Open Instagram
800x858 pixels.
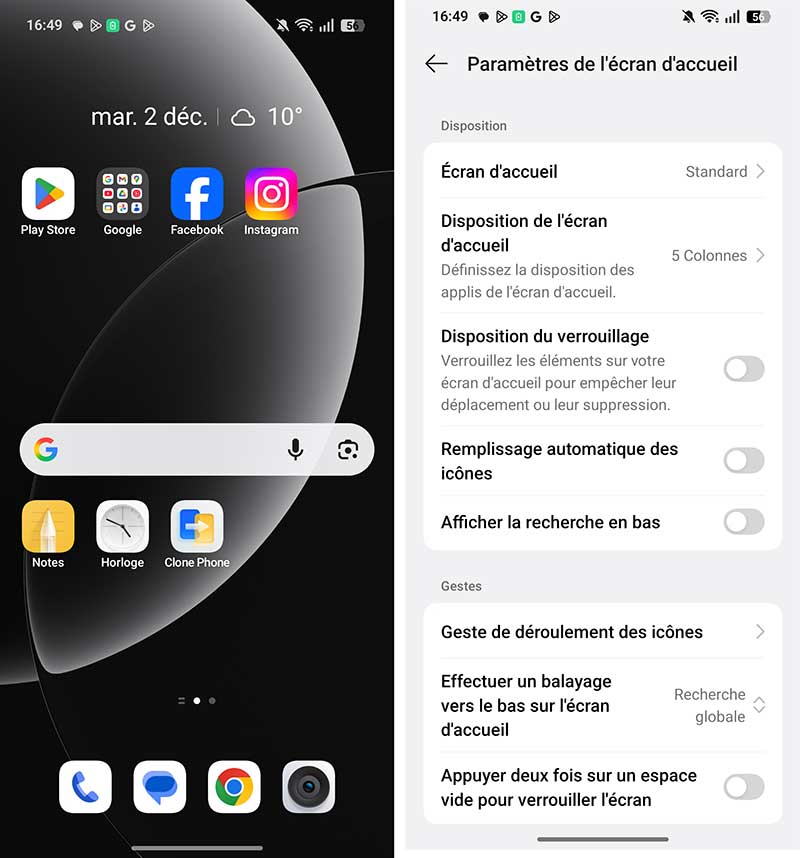click(270, 196)
